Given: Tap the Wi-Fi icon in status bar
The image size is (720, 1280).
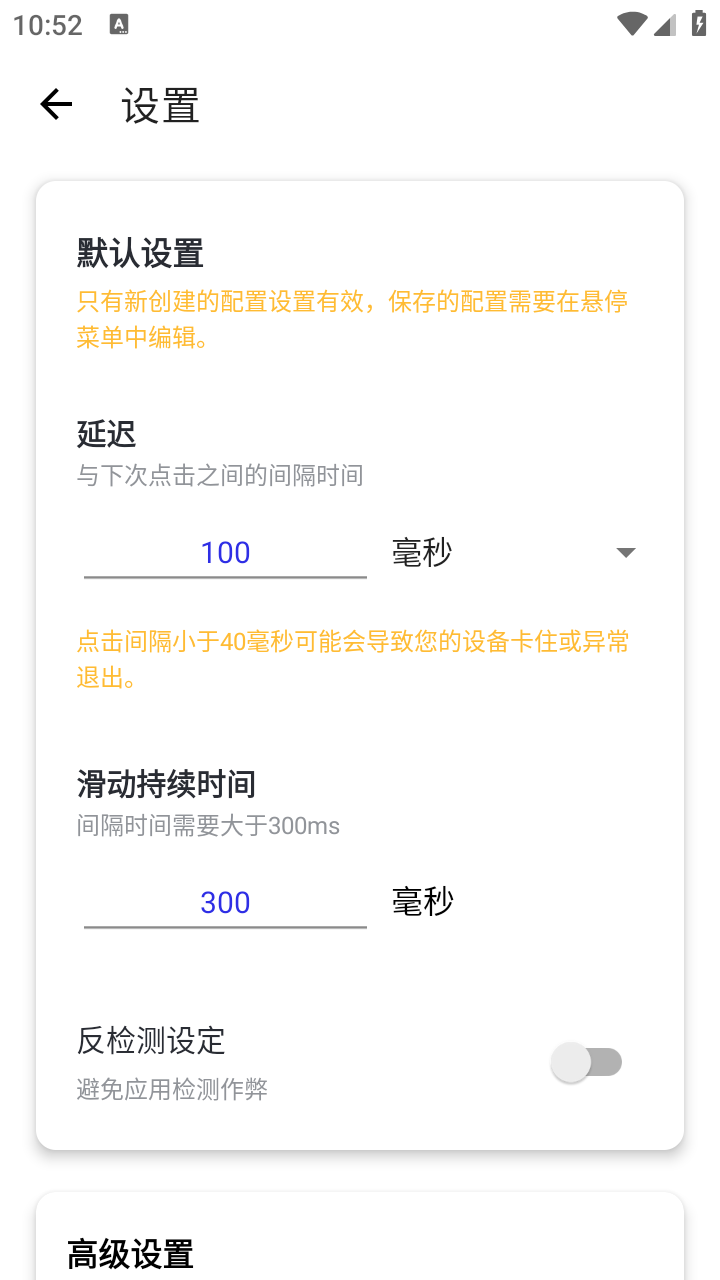Looking at the screenshot, I should pos(630,24).
